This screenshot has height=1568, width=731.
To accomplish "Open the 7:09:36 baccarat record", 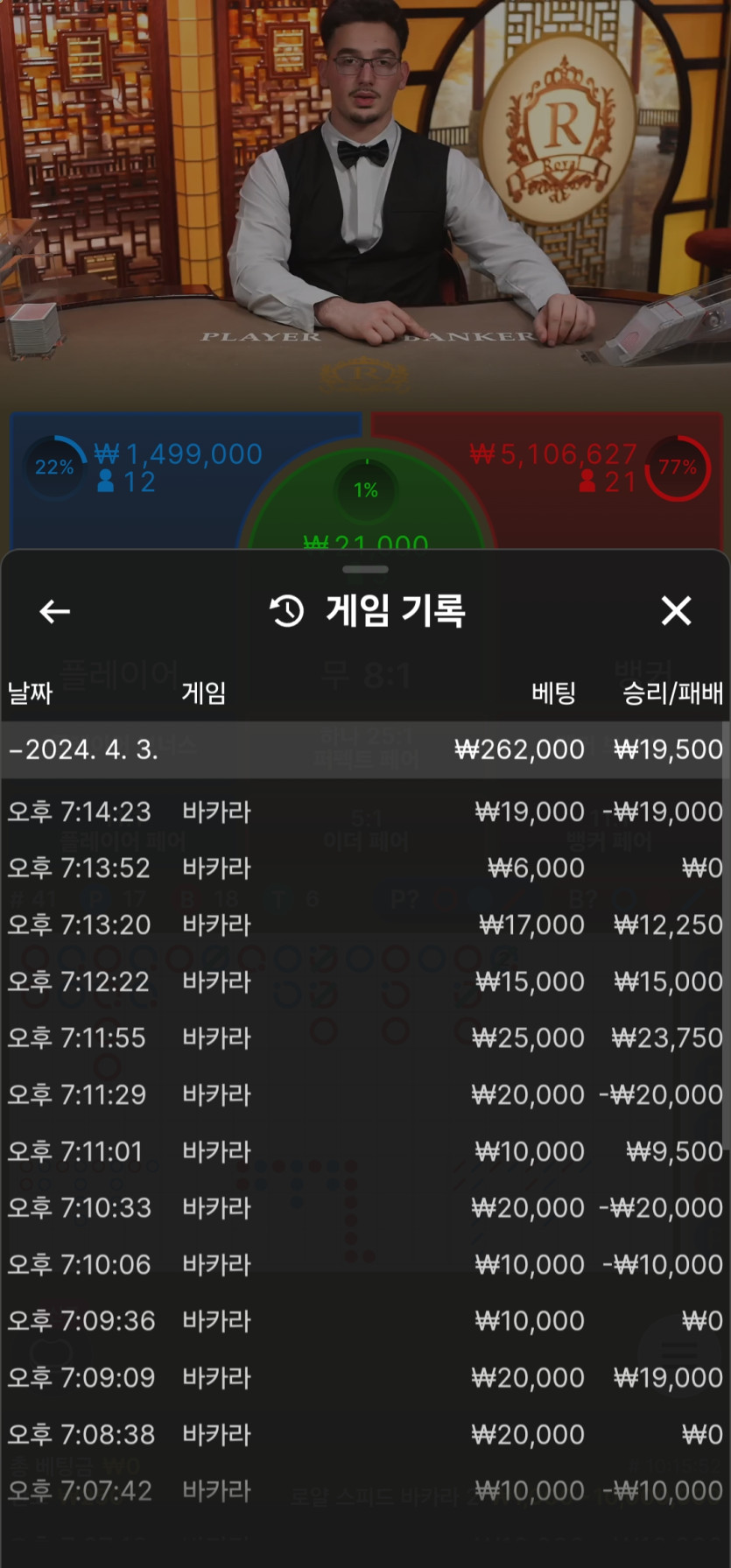I will (365, 1320).
